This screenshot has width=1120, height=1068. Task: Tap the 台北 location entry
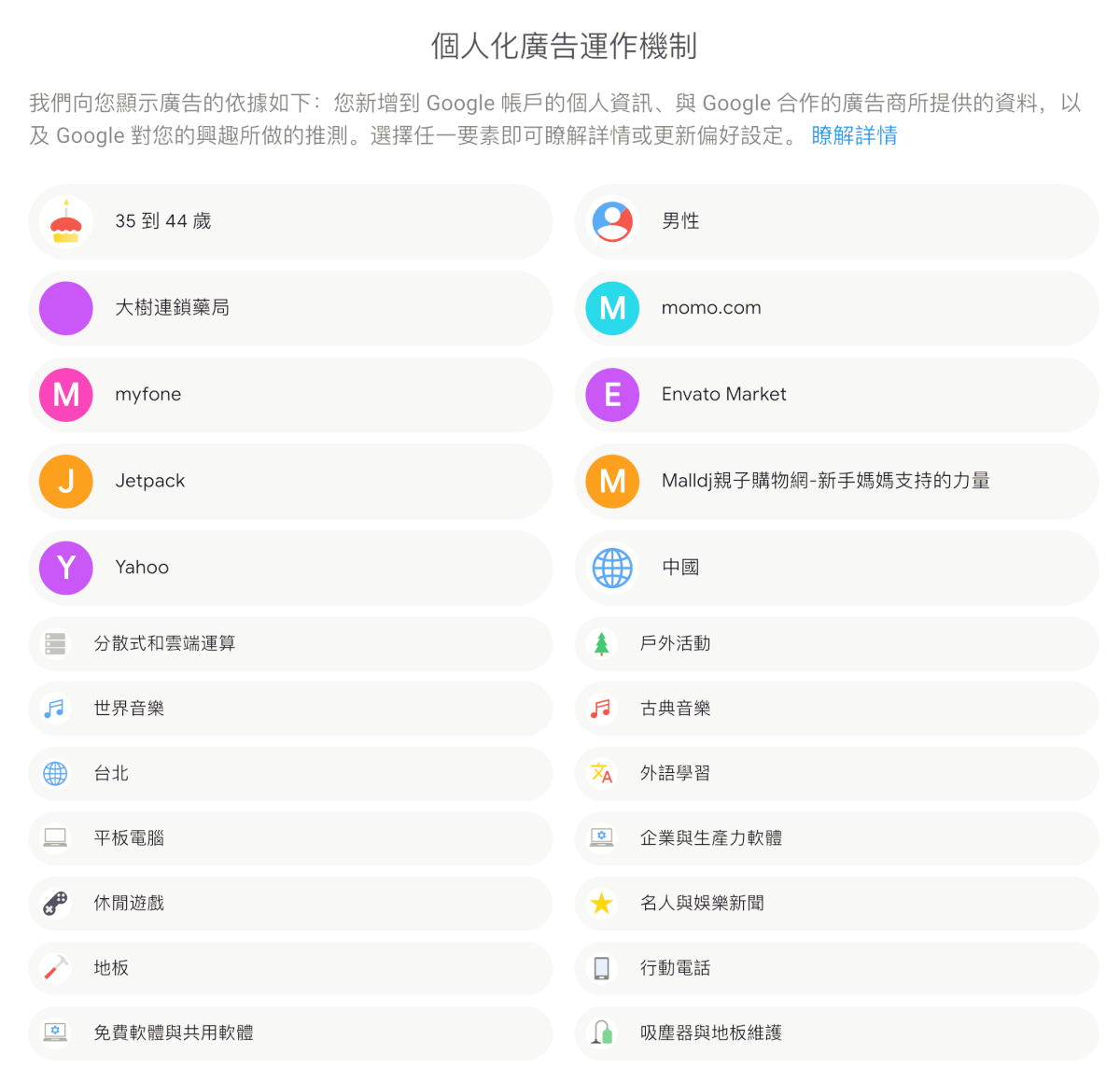point(111,773)
